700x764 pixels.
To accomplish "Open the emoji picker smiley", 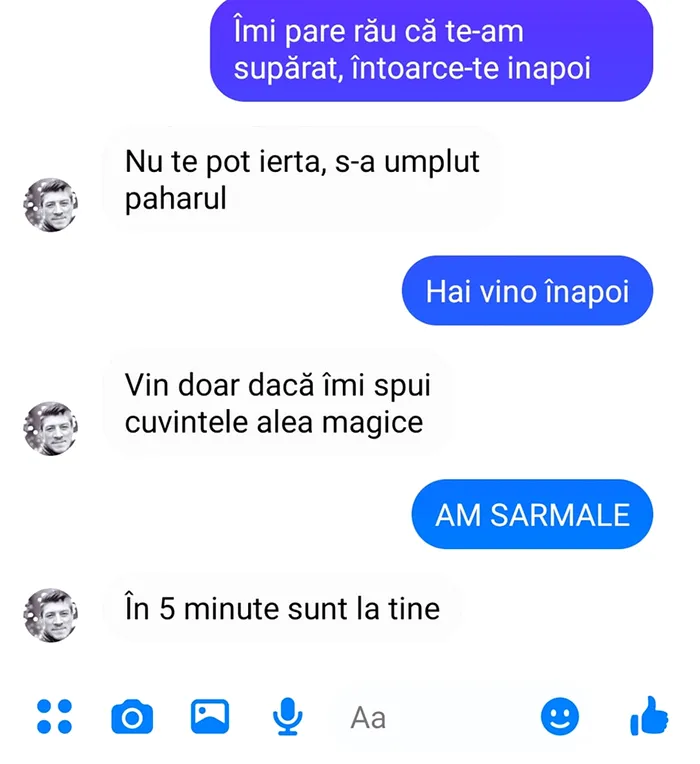I will coord(560,716).
